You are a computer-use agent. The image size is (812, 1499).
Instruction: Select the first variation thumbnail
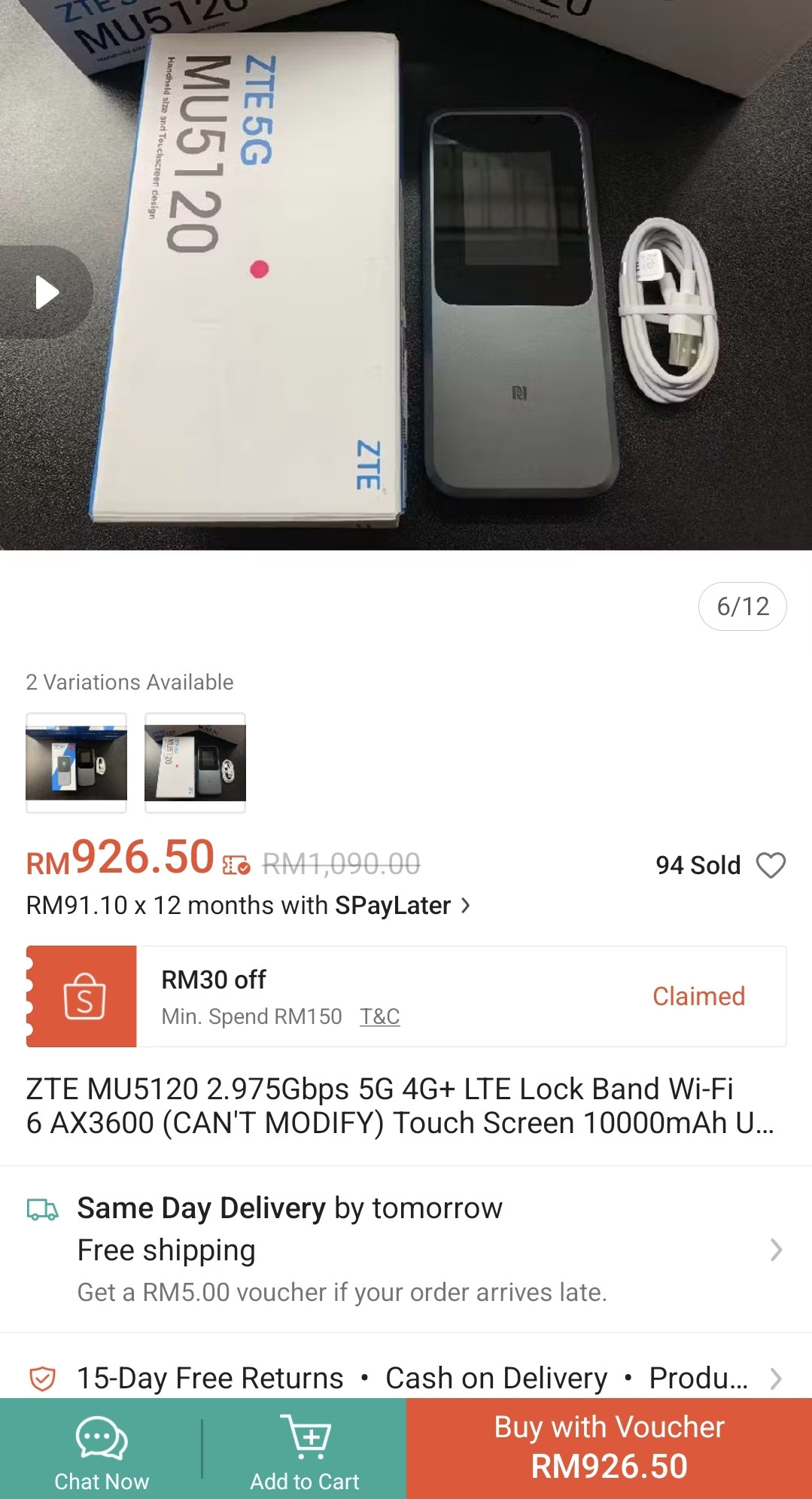[76, 763]
